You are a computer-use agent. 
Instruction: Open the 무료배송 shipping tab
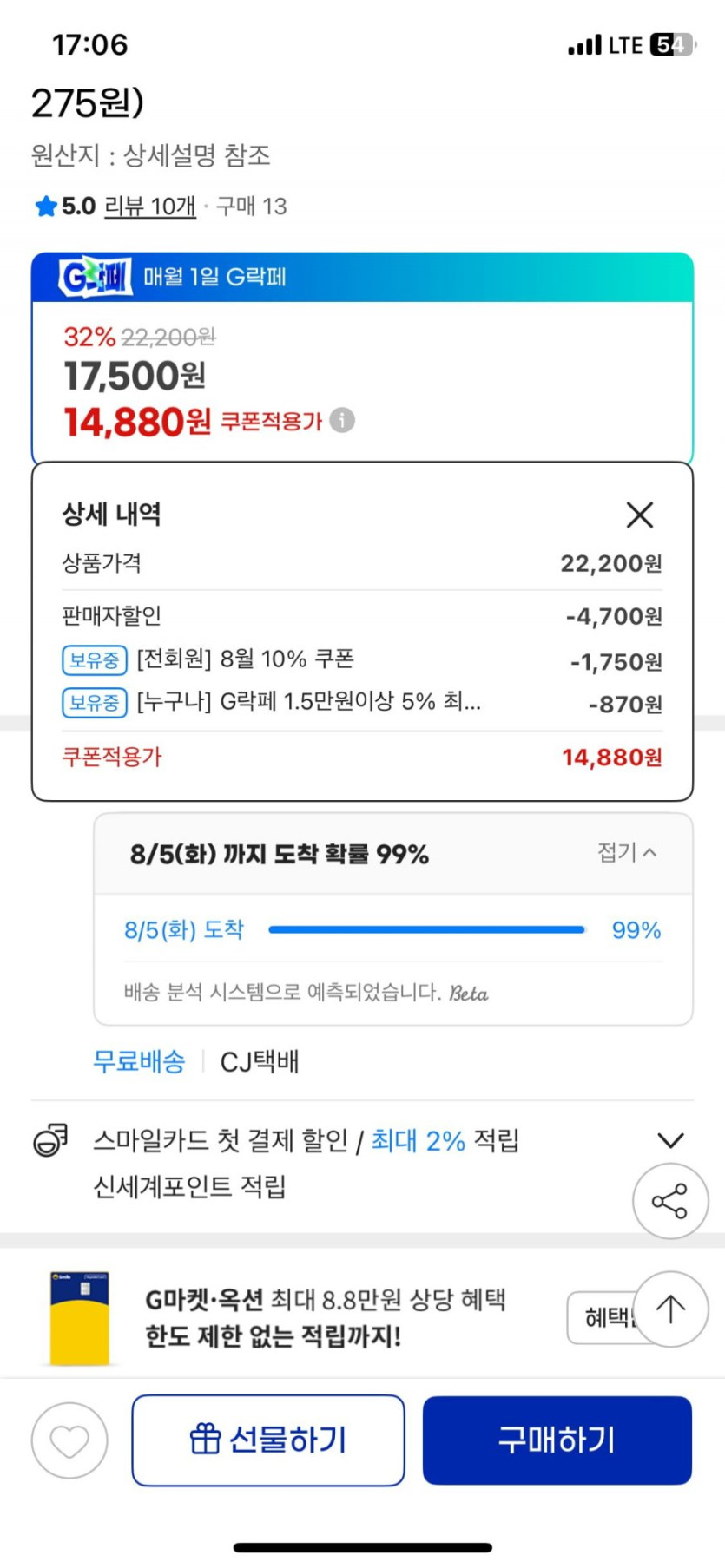(x=140, y=1061)
